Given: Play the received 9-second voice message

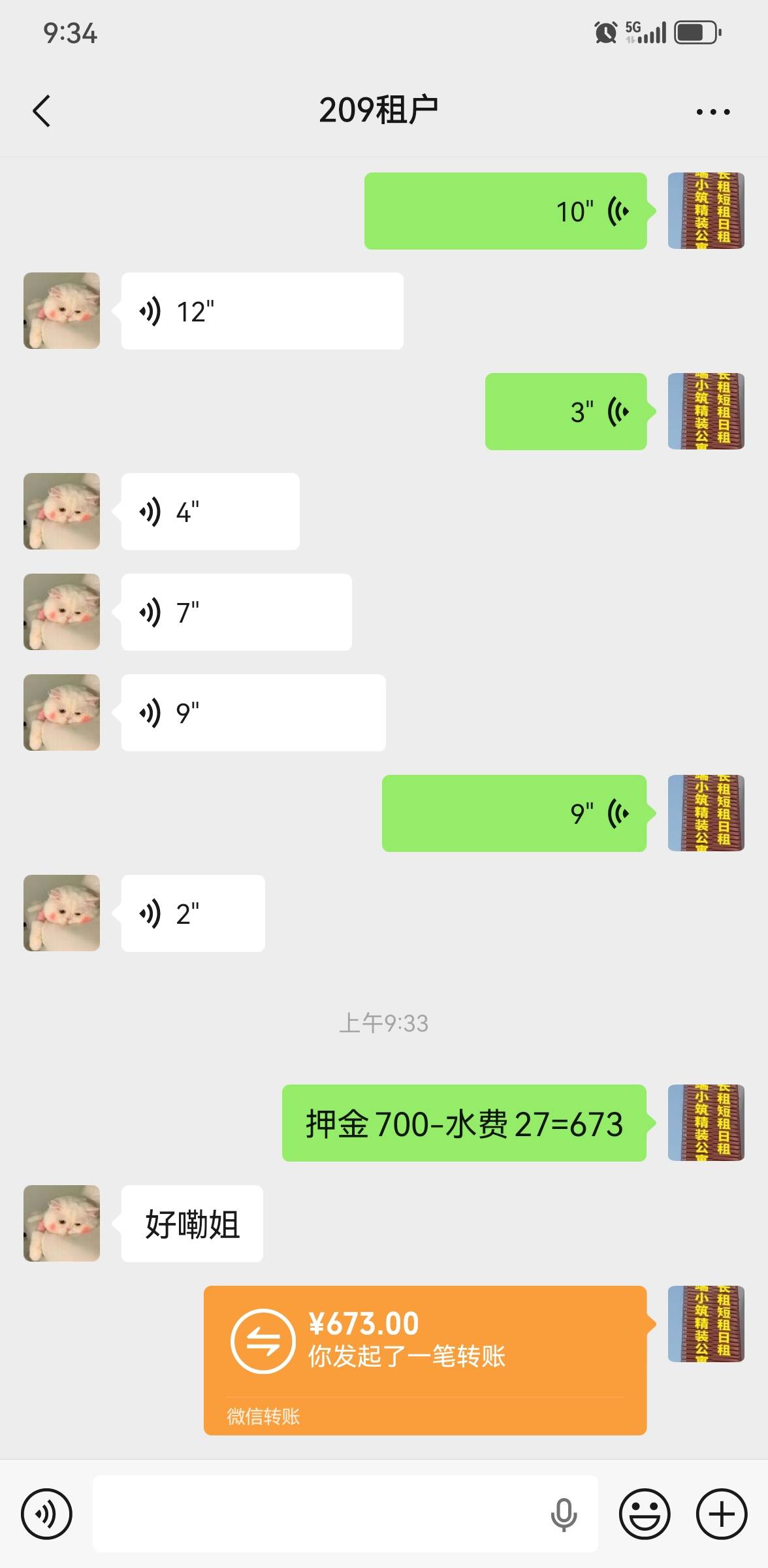Looking at the screenshot, I should [253, 713].
